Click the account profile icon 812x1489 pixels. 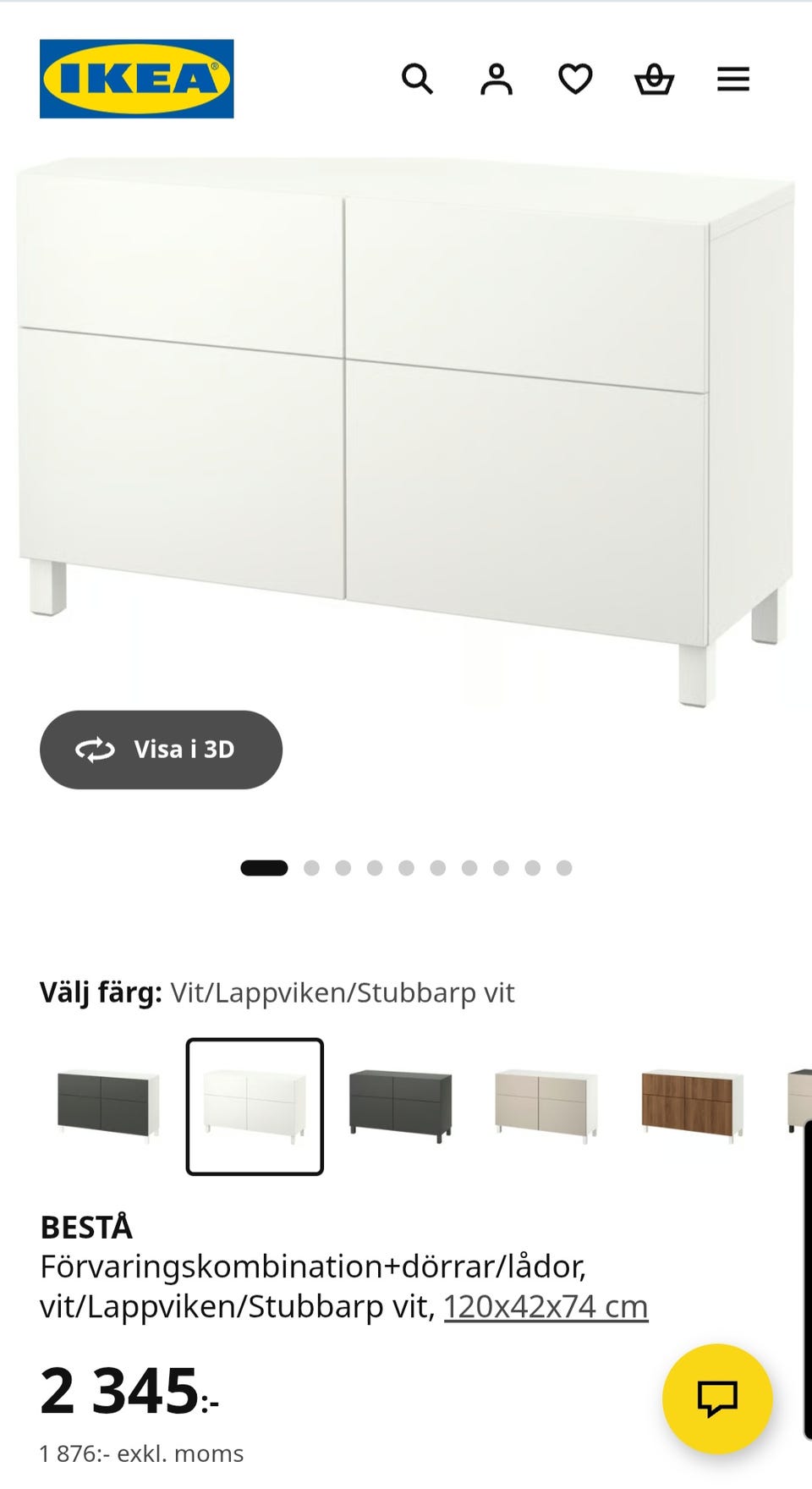(497, 79)
